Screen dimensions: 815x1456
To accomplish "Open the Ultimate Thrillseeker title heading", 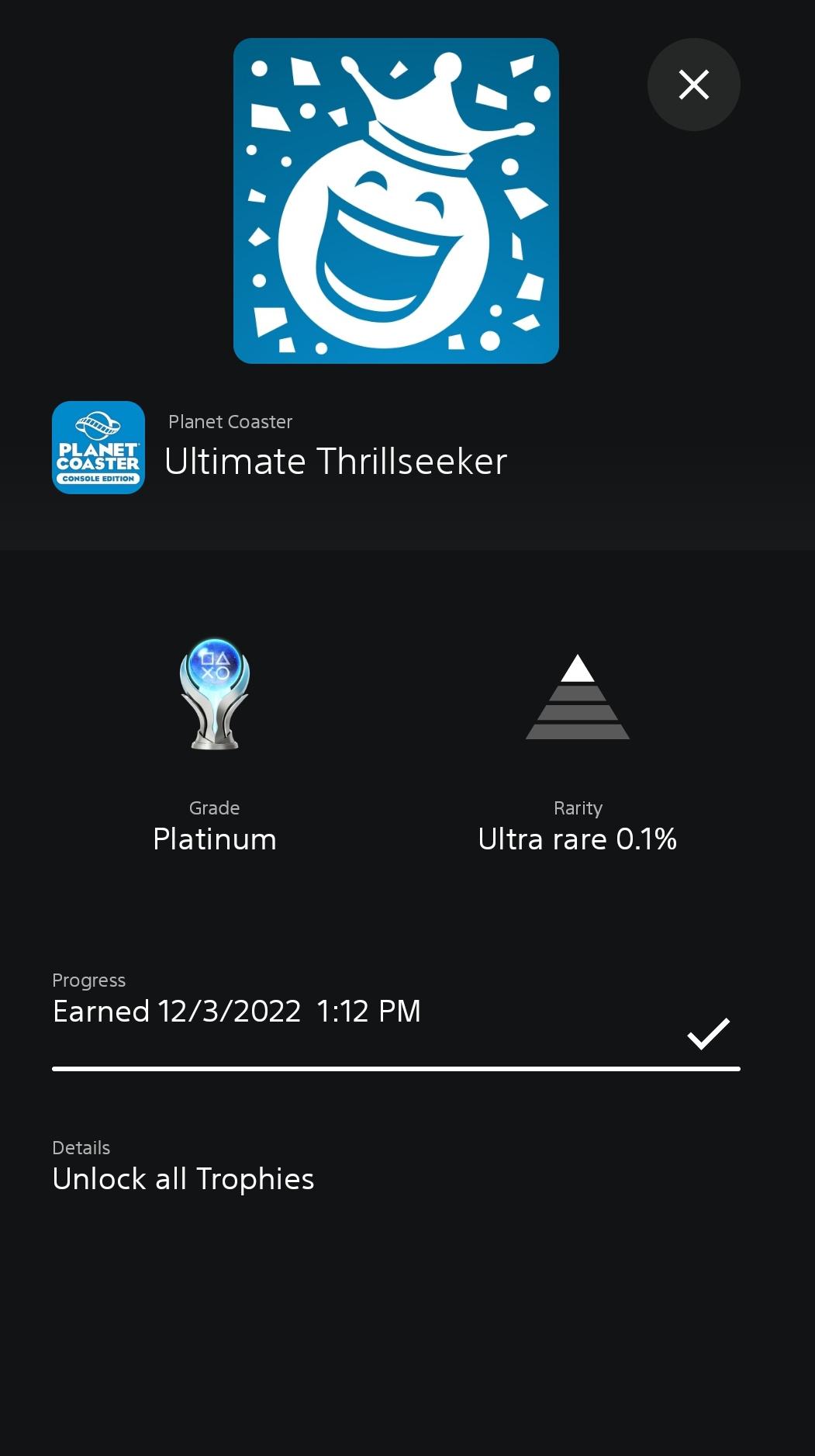I will [337, 460].
